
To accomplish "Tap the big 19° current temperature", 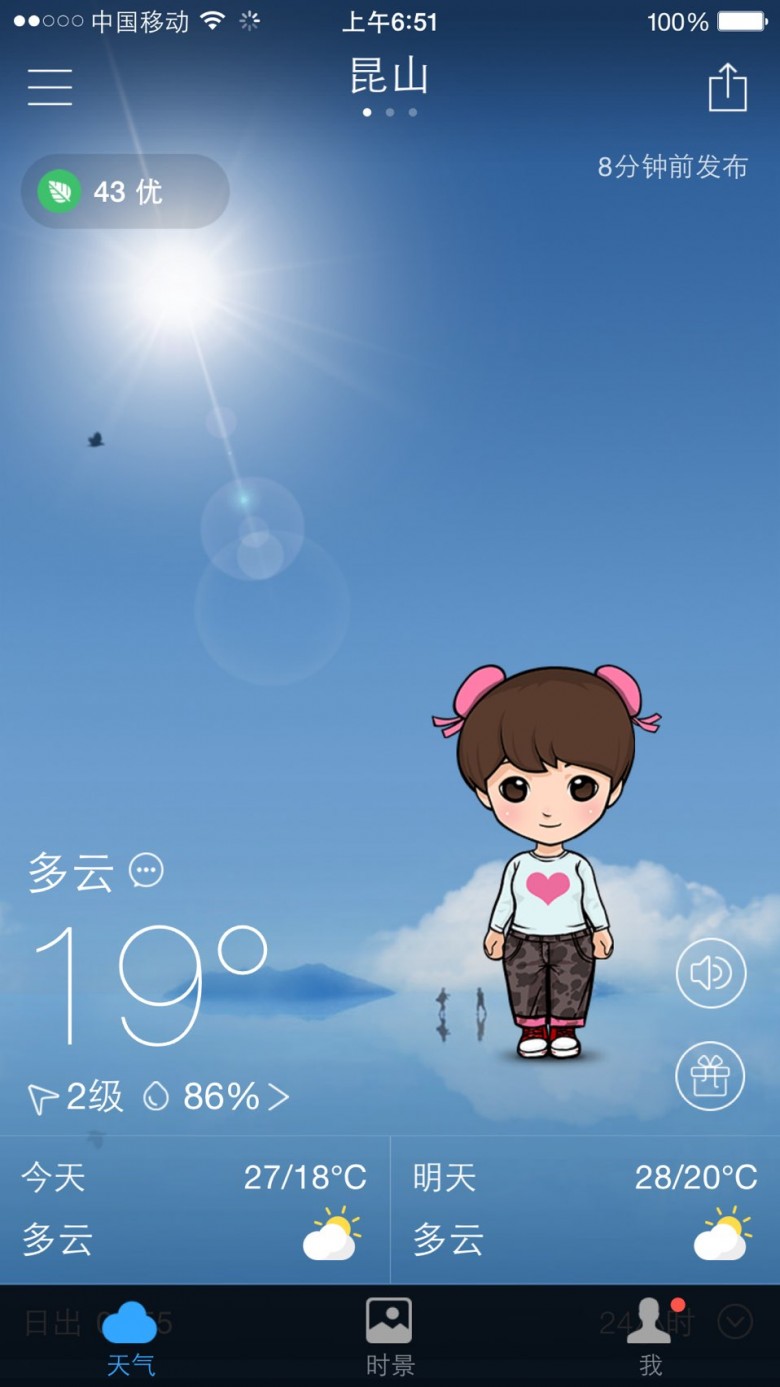I will (150, 985).
